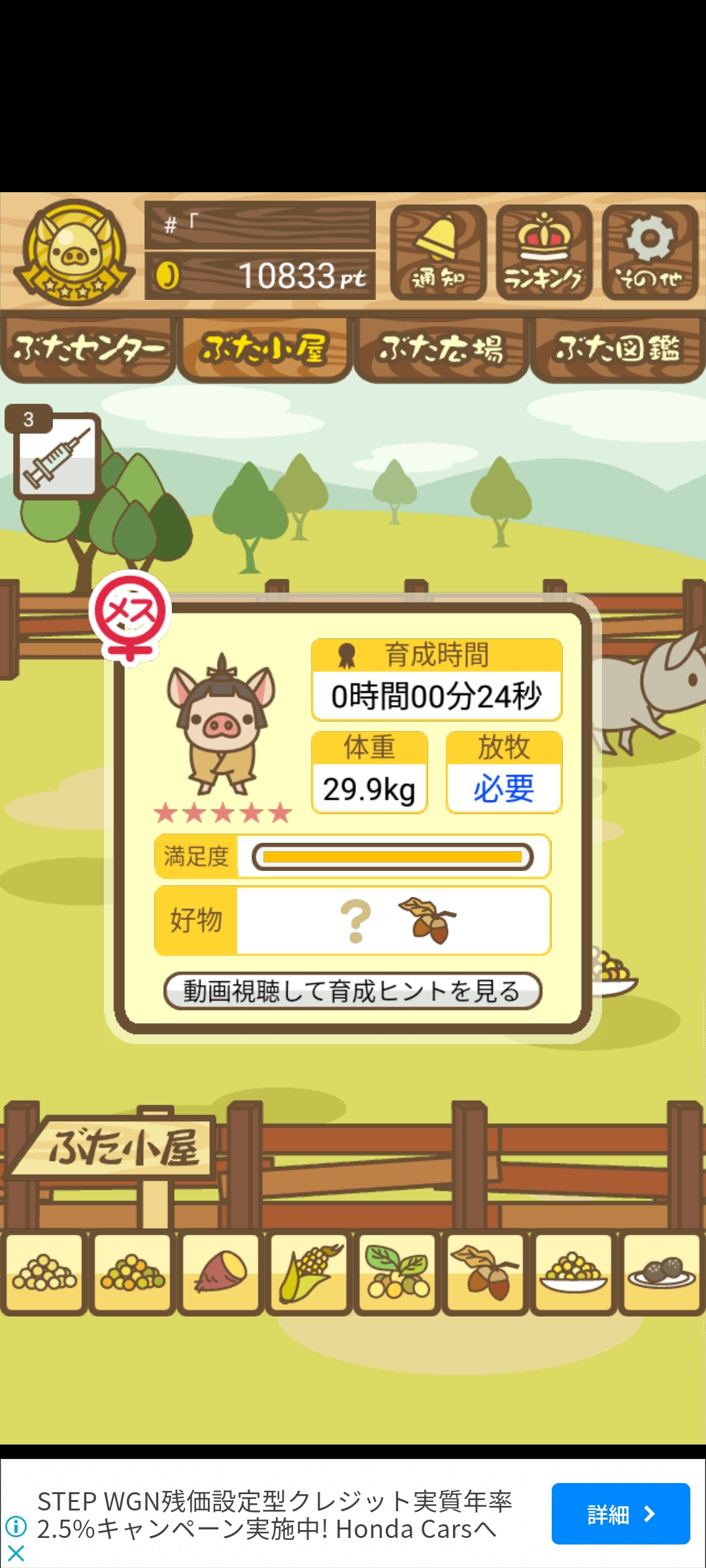Open the ad info icon

(16, 1526)
